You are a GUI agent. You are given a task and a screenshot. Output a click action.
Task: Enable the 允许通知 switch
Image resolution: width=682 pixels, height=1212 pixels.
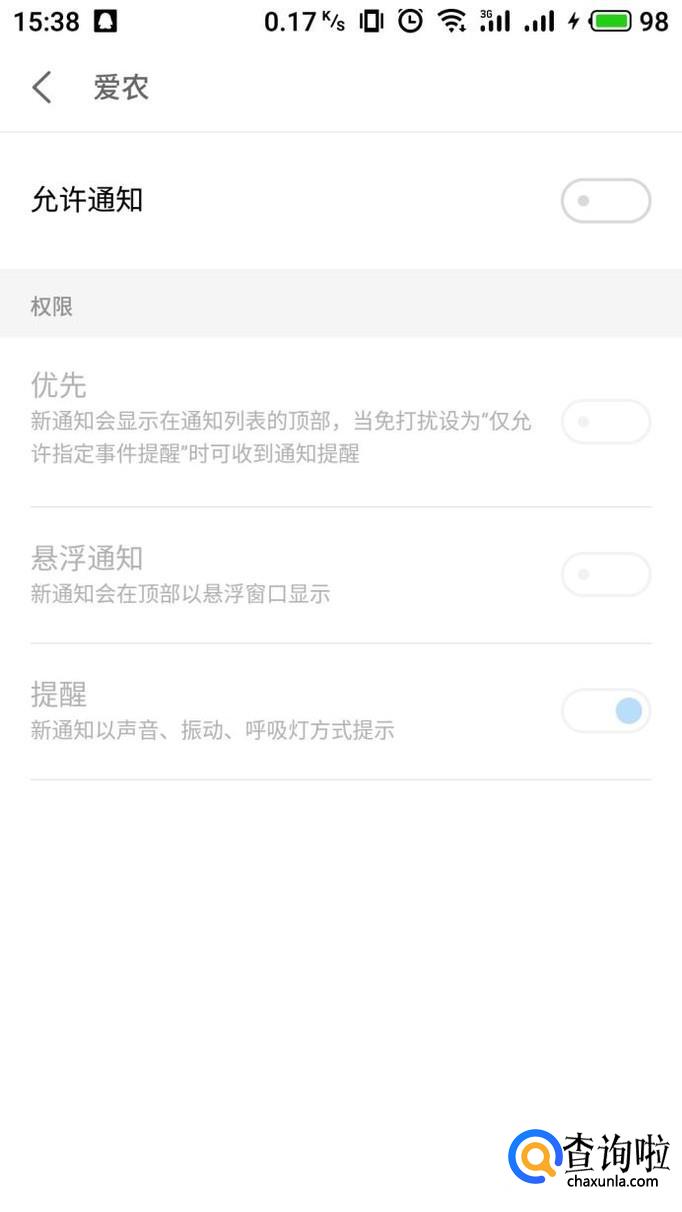click(x=606, y=200)
